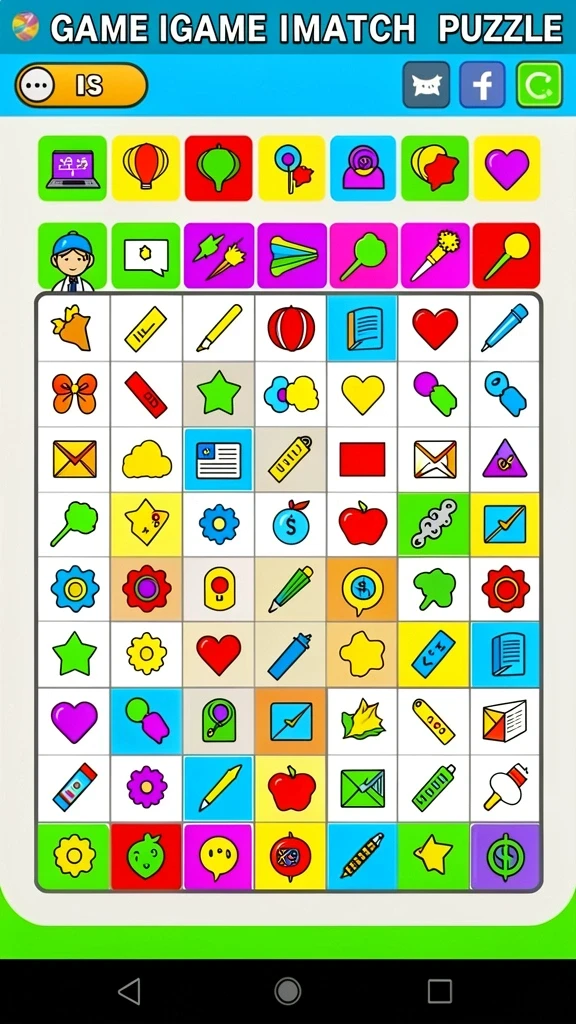Select the green dollar coin on purple tile
This screenshot has width=576, height=1024.
pyautogui.click(x=505, y=857)
